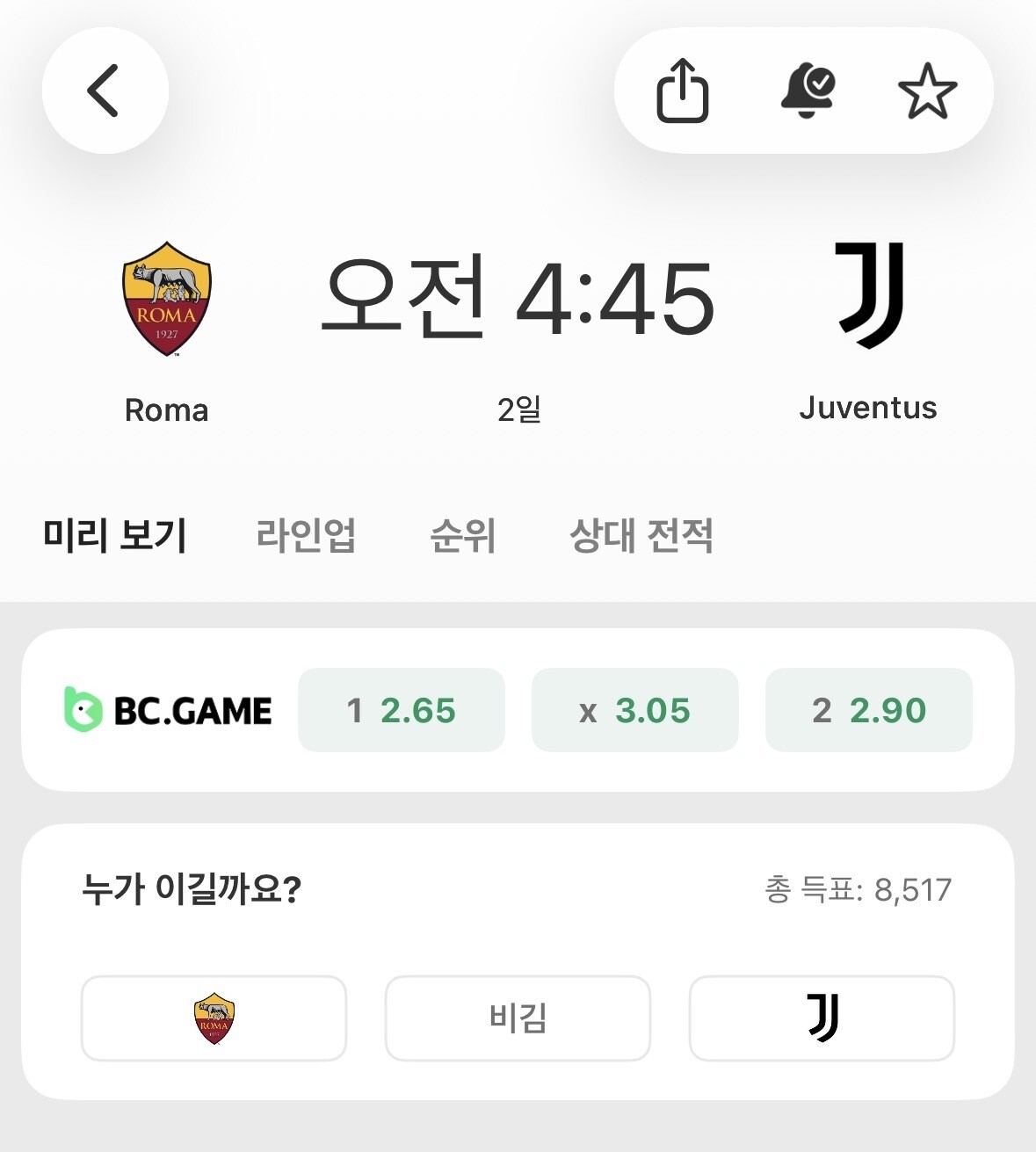Switch to the 라인업 tab

coord(306,535)
